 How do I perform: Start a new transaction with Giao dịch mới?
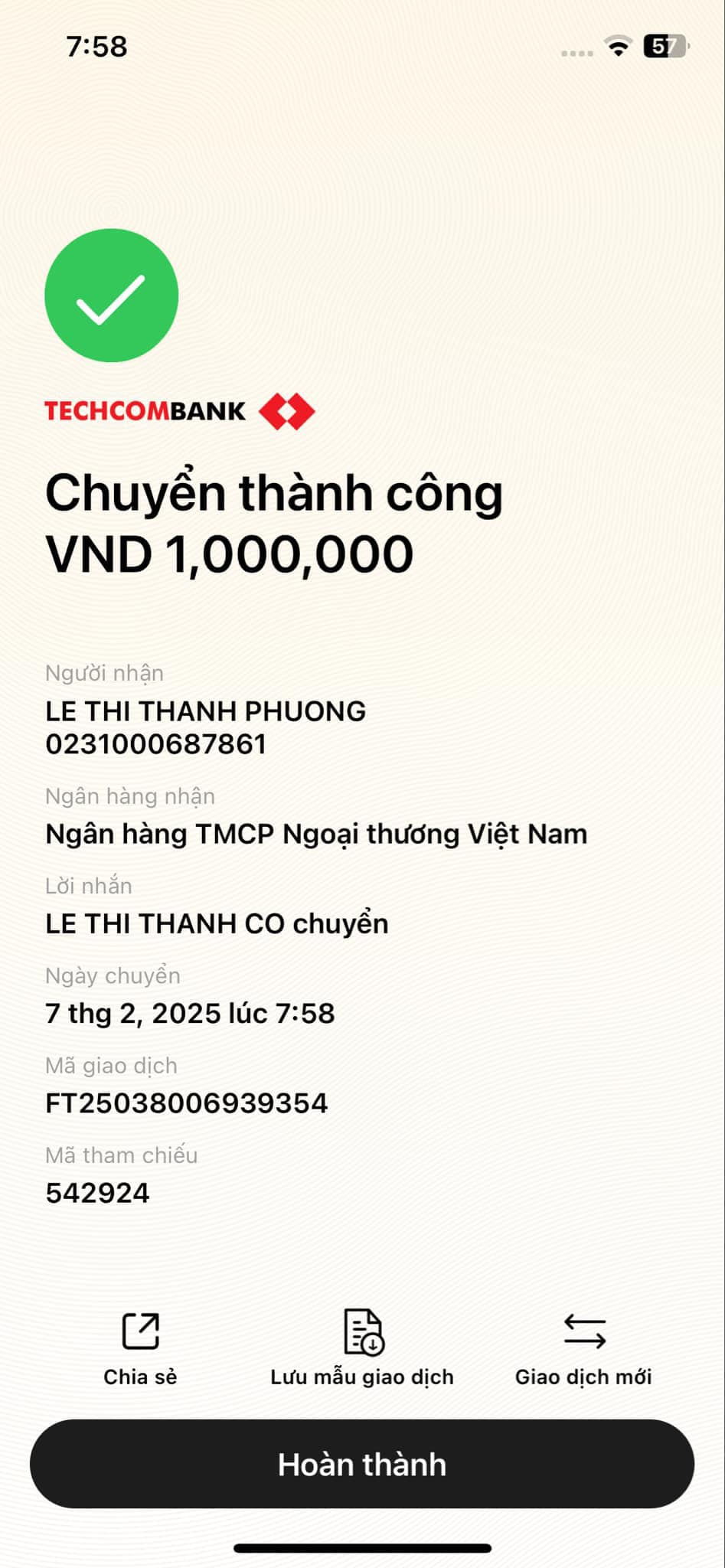click(583, 1348)
